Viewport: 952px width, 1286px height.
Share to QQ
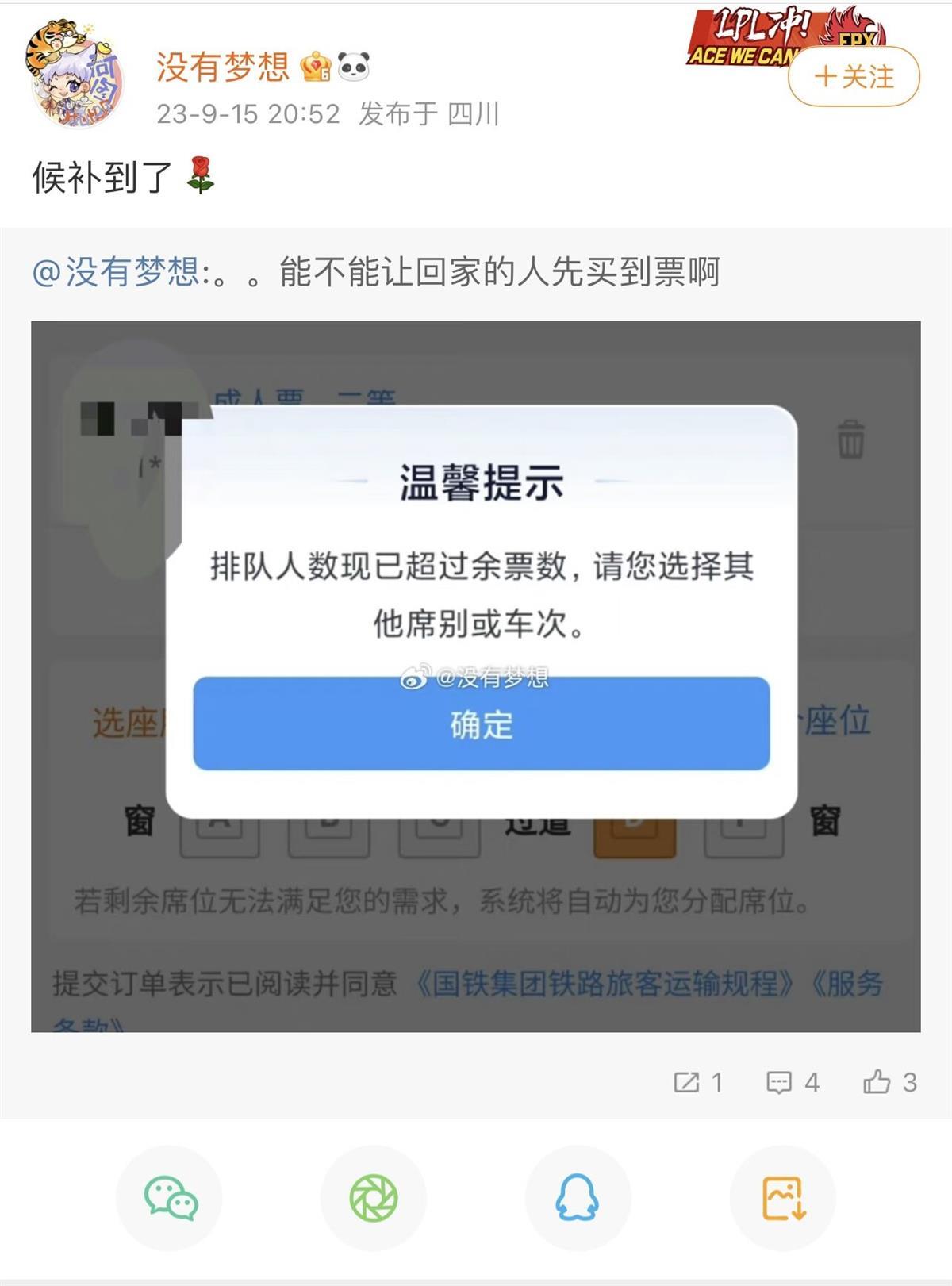[578, 1197]
